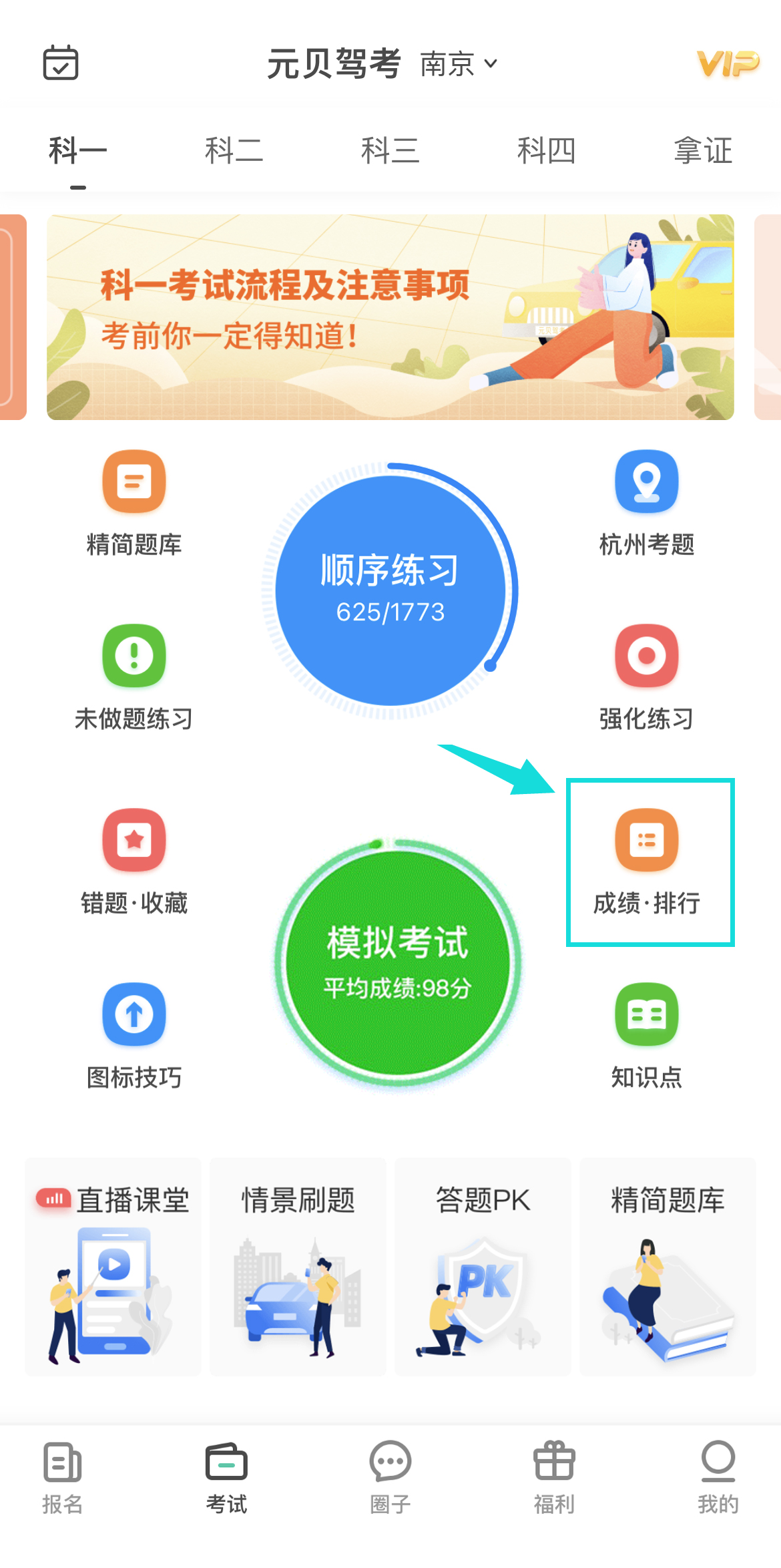
Task: Switch to the 科三 tab
Action: click(x=390, y=150)
